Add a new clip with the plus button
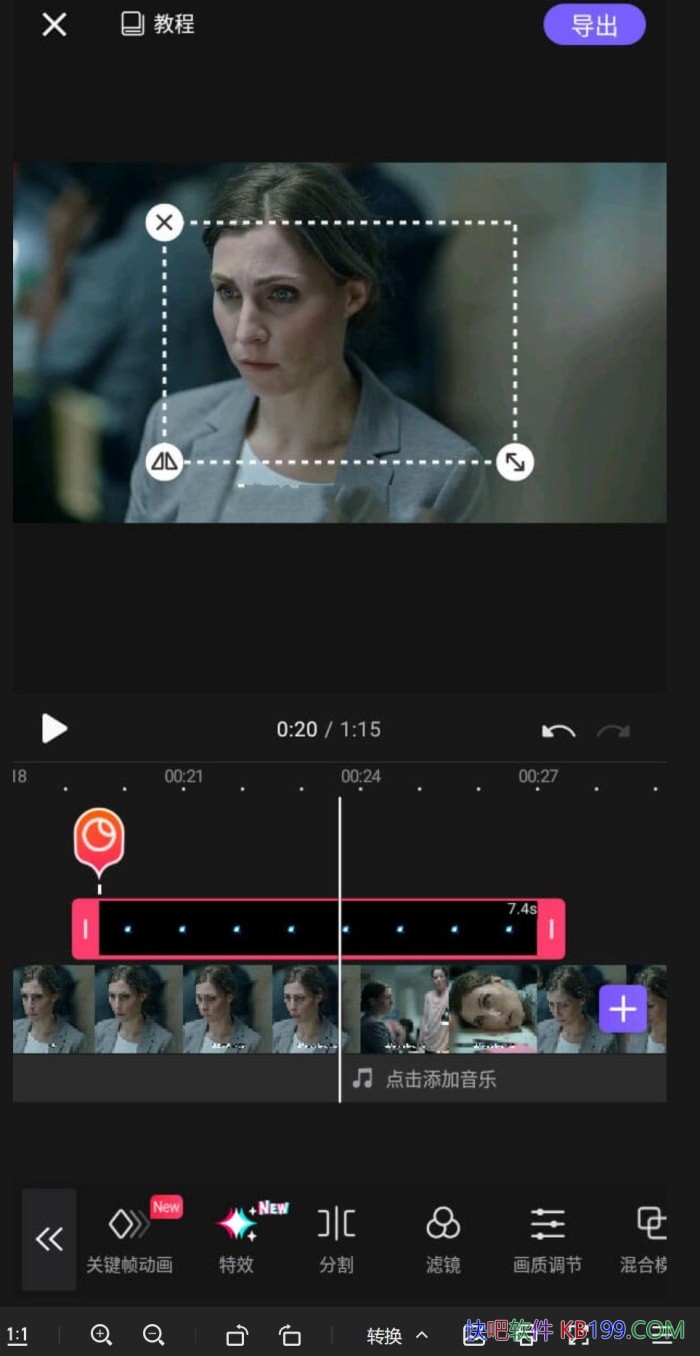The height and width of the screenshot is (1356, 700). coord(622,1009)
